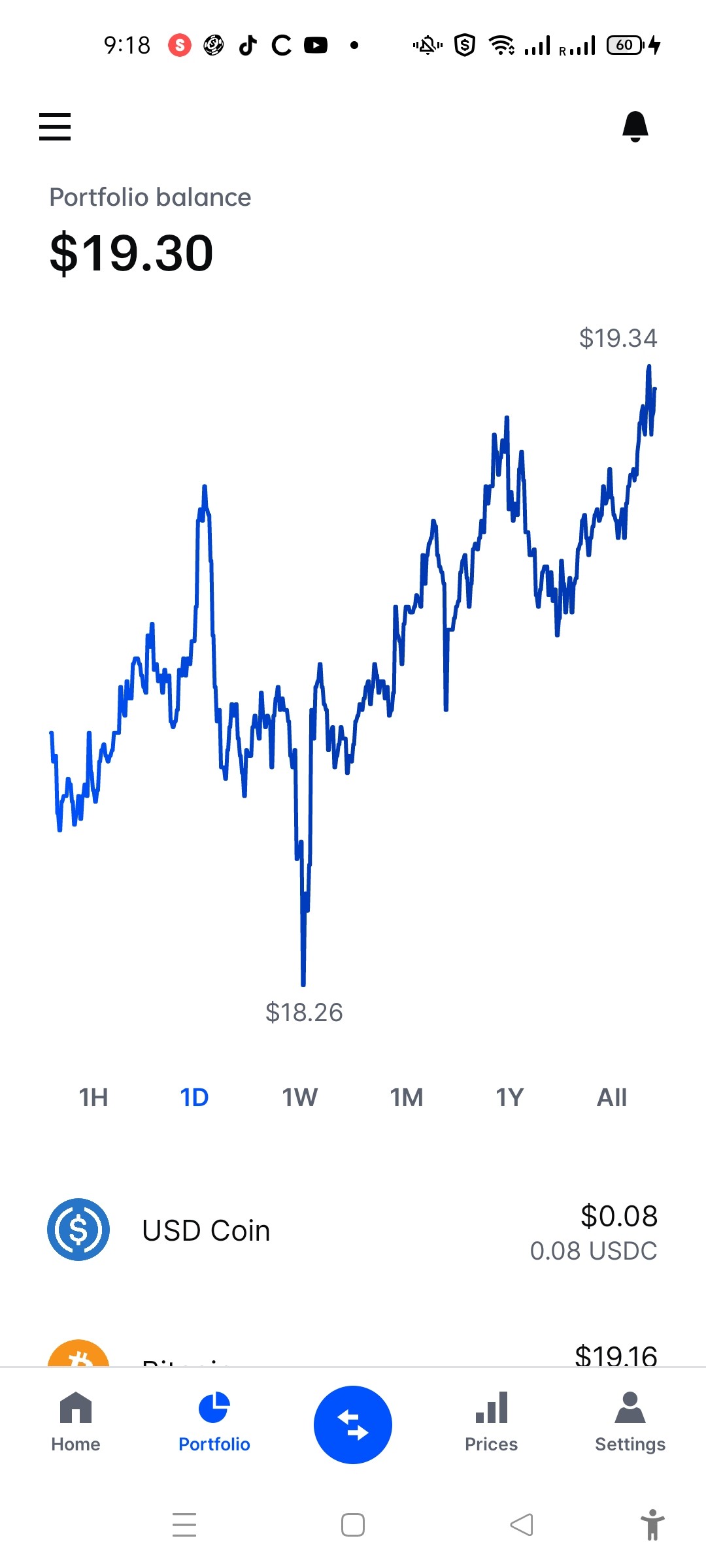Show the All time chart range
The height and width of the screenshot is (1568, 706).
pyautogui.click(x=612, y=1098)
